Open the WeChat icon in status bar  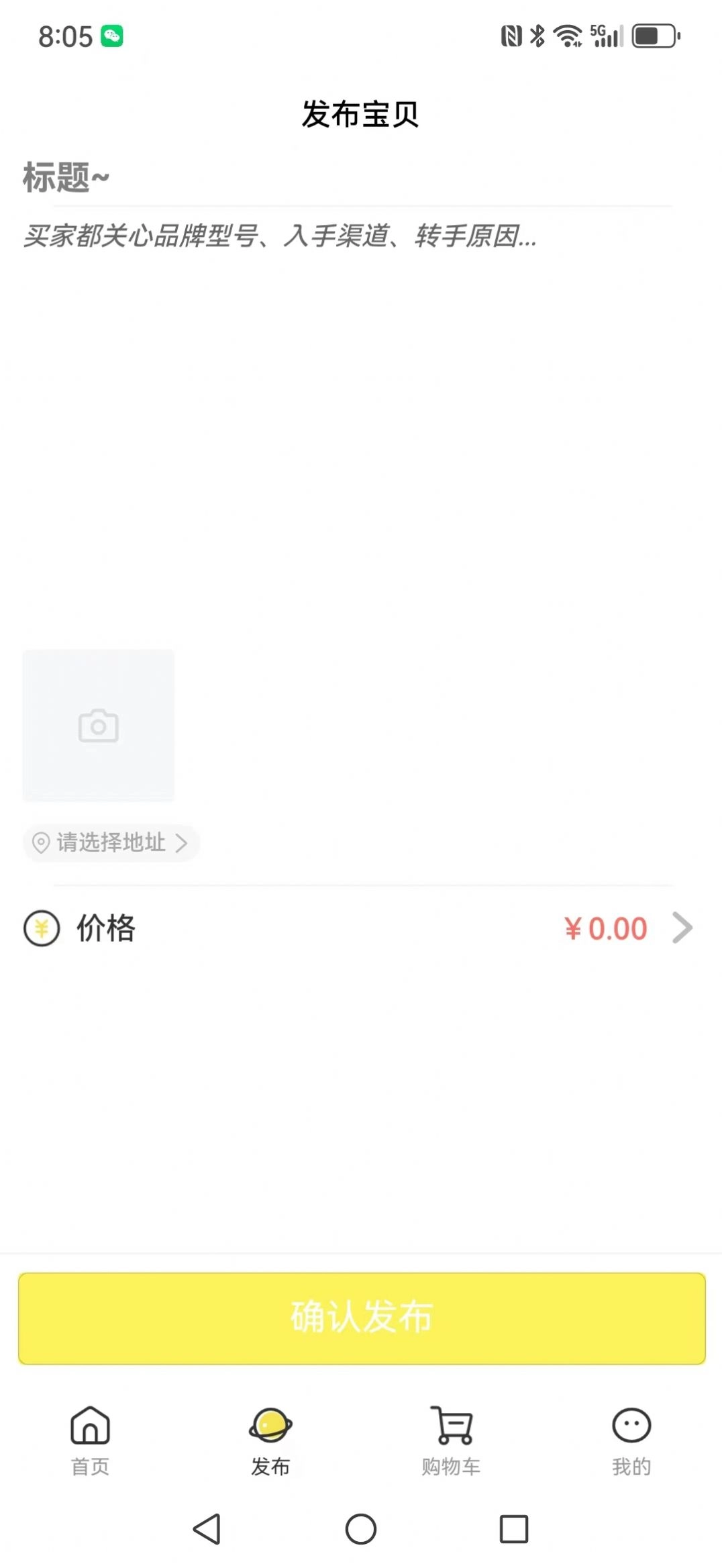click(x=111, y=36)
